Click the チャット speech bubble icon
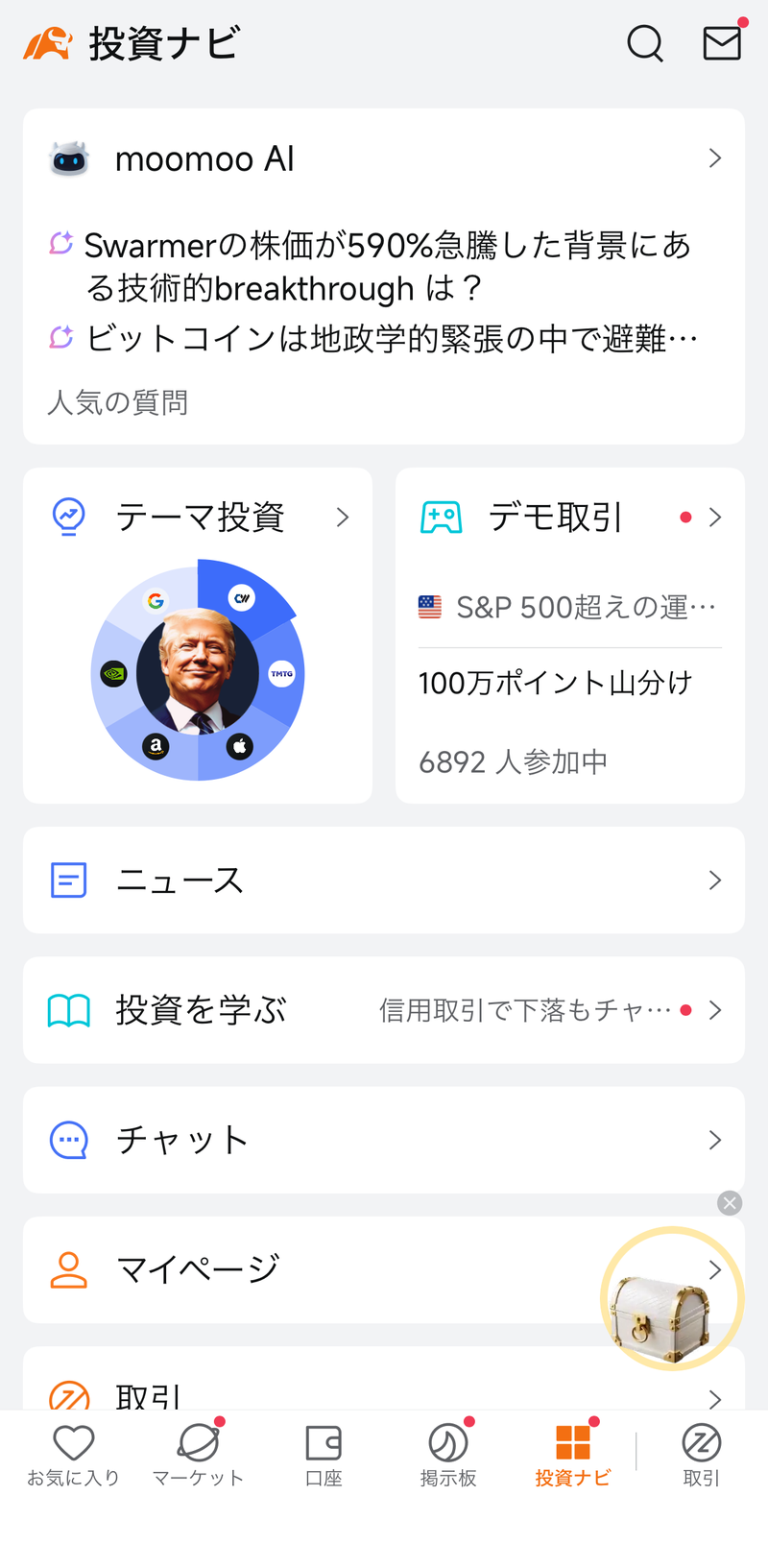This screenshot has height=1568, width=768. (67, 1140)
